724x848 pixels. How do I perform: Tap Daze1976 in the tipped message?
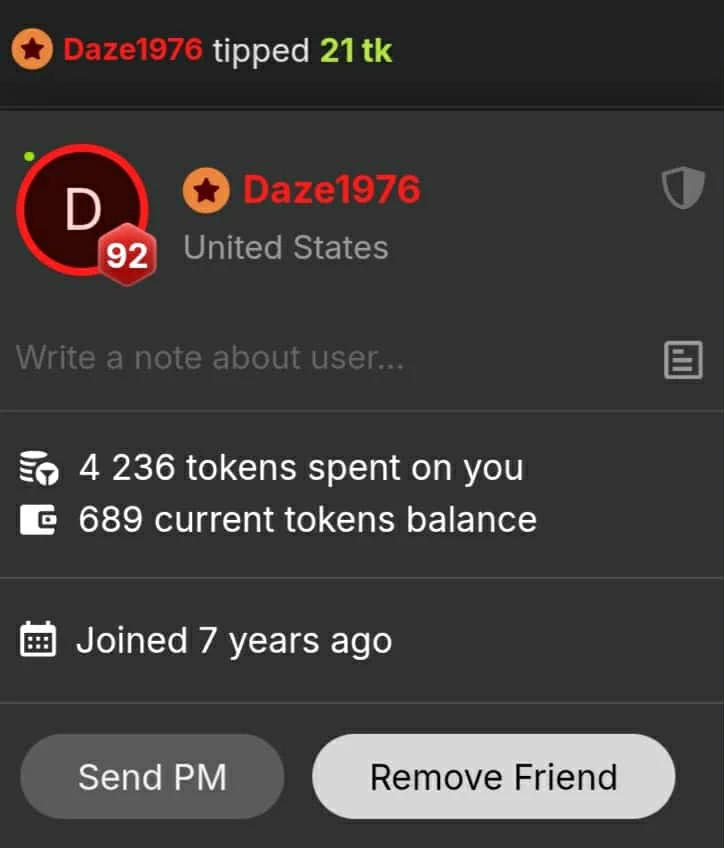pos(132,50)
